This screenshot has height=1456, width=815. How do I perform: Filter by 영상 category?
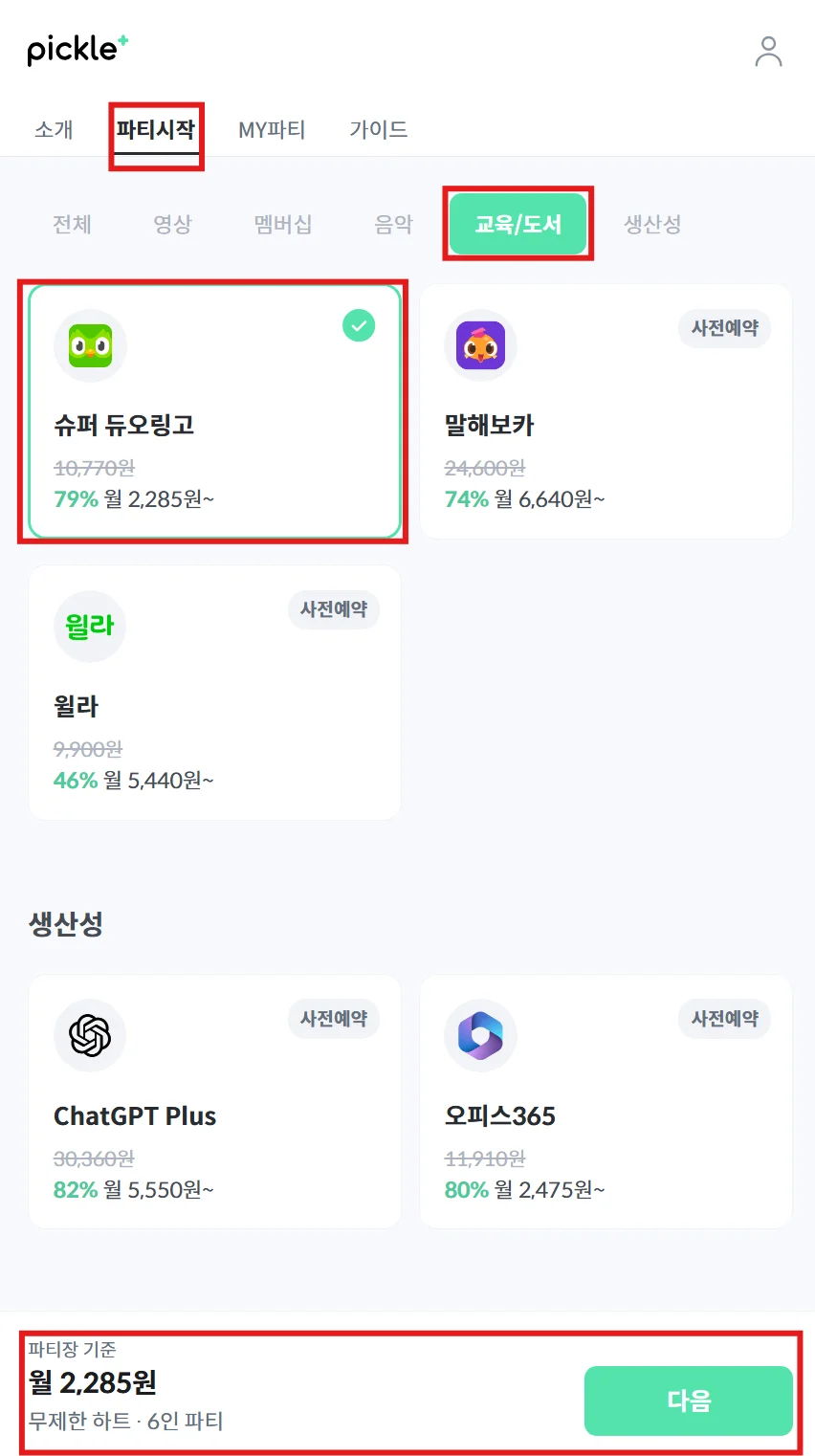[172, 224]
